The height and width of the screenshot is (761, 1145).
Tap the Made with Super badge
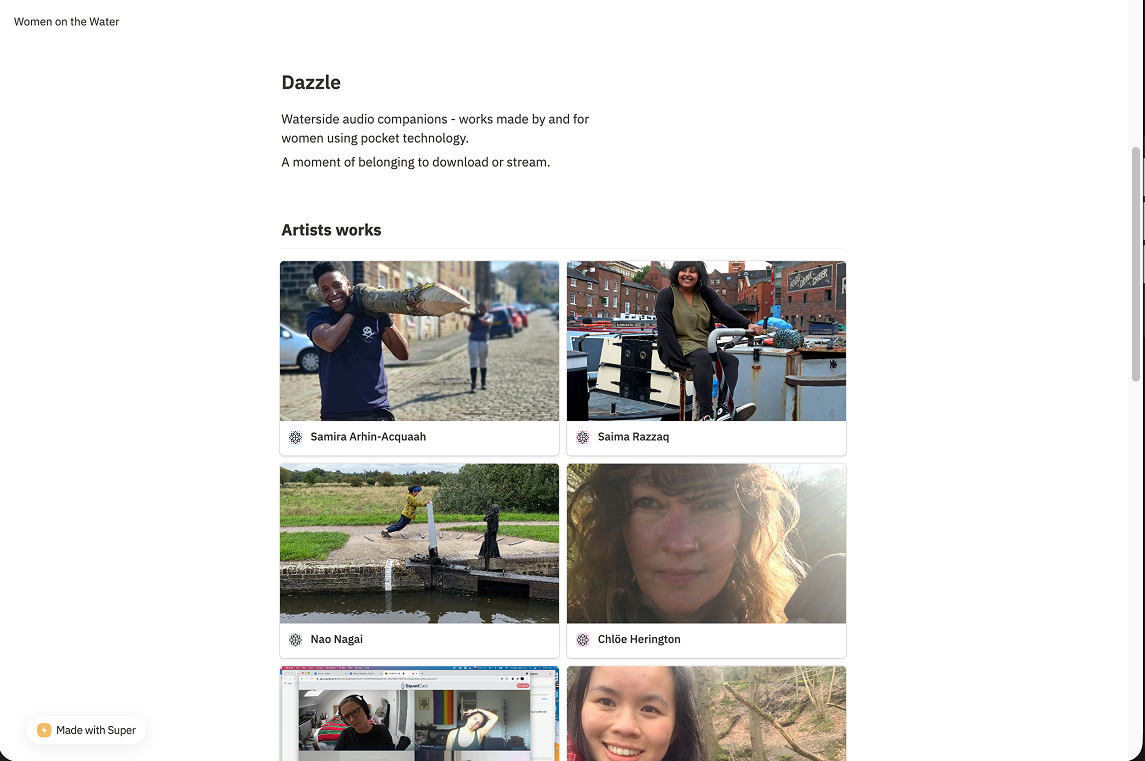(87, 730)
